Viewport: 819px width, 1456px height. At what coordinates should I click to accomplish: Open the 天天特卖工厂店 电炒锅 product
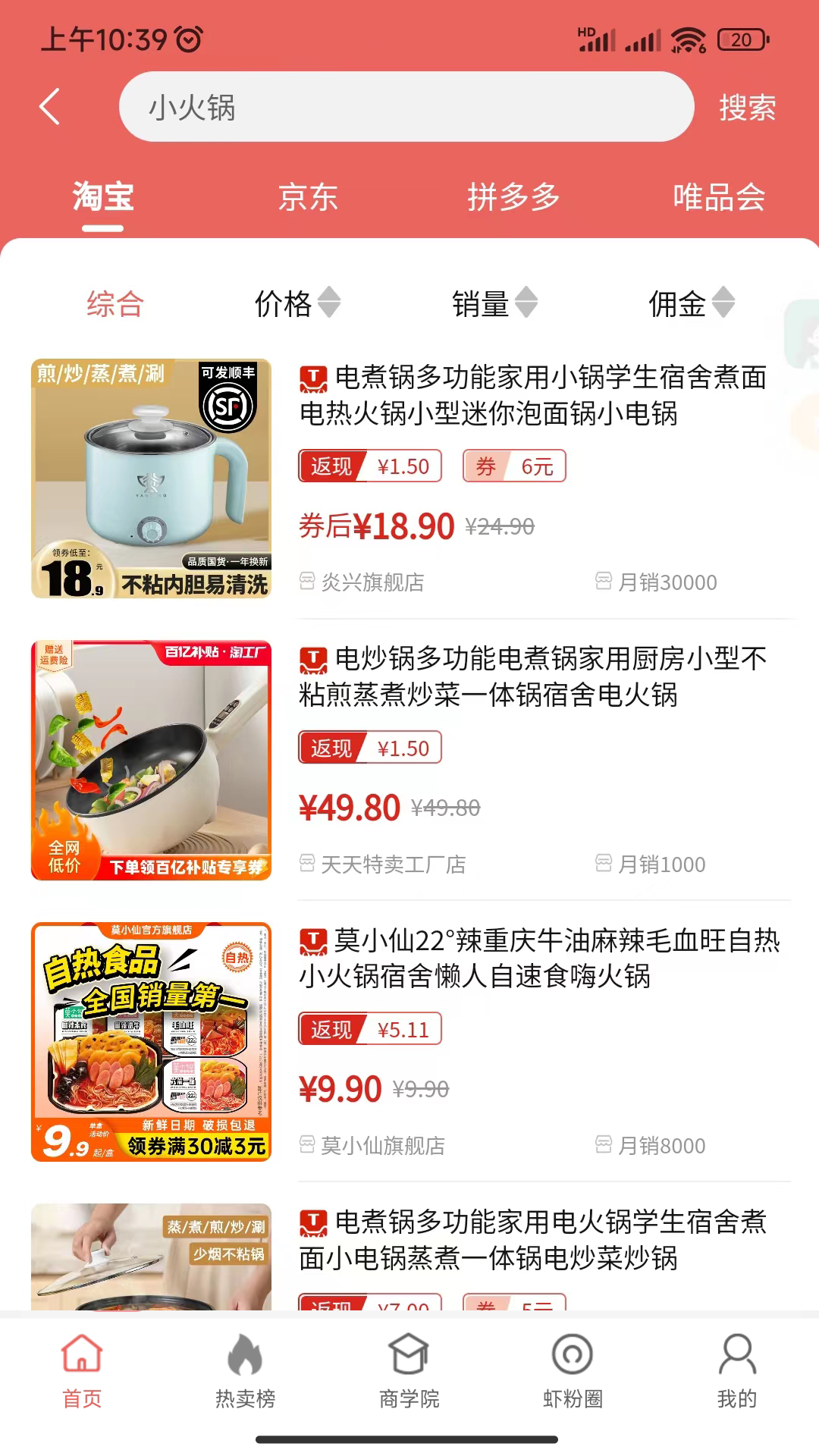(x=533, y=676)
